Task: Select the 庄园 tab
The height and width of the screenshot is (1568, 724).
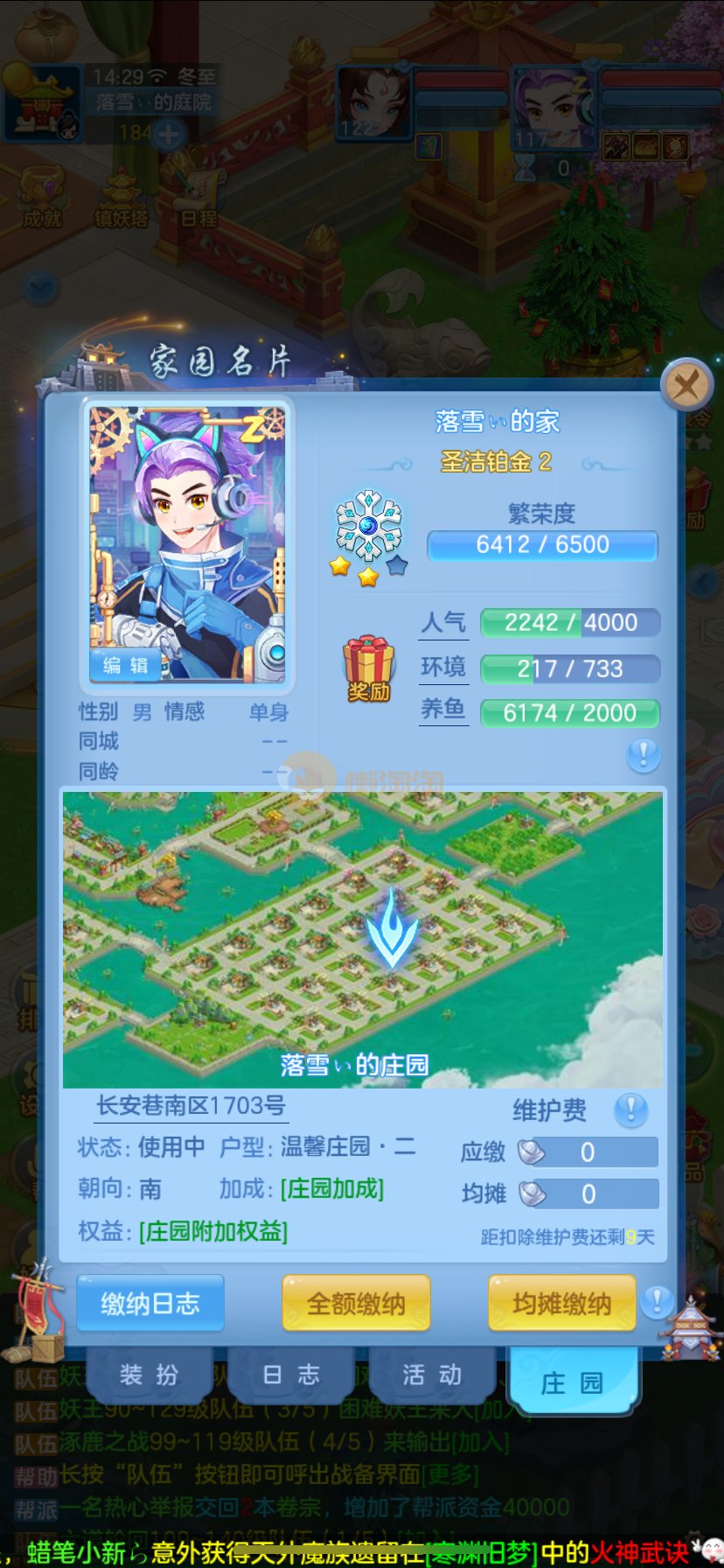Action: [573, 1382]
